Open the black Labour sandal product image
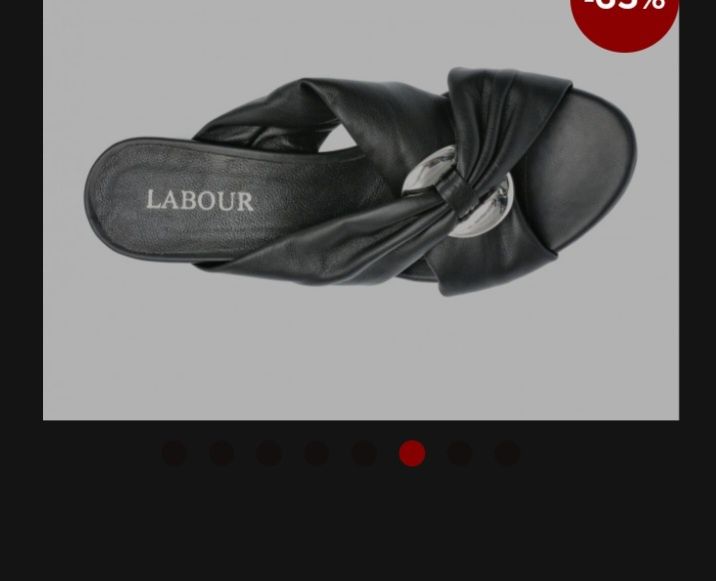 (360, 200)
